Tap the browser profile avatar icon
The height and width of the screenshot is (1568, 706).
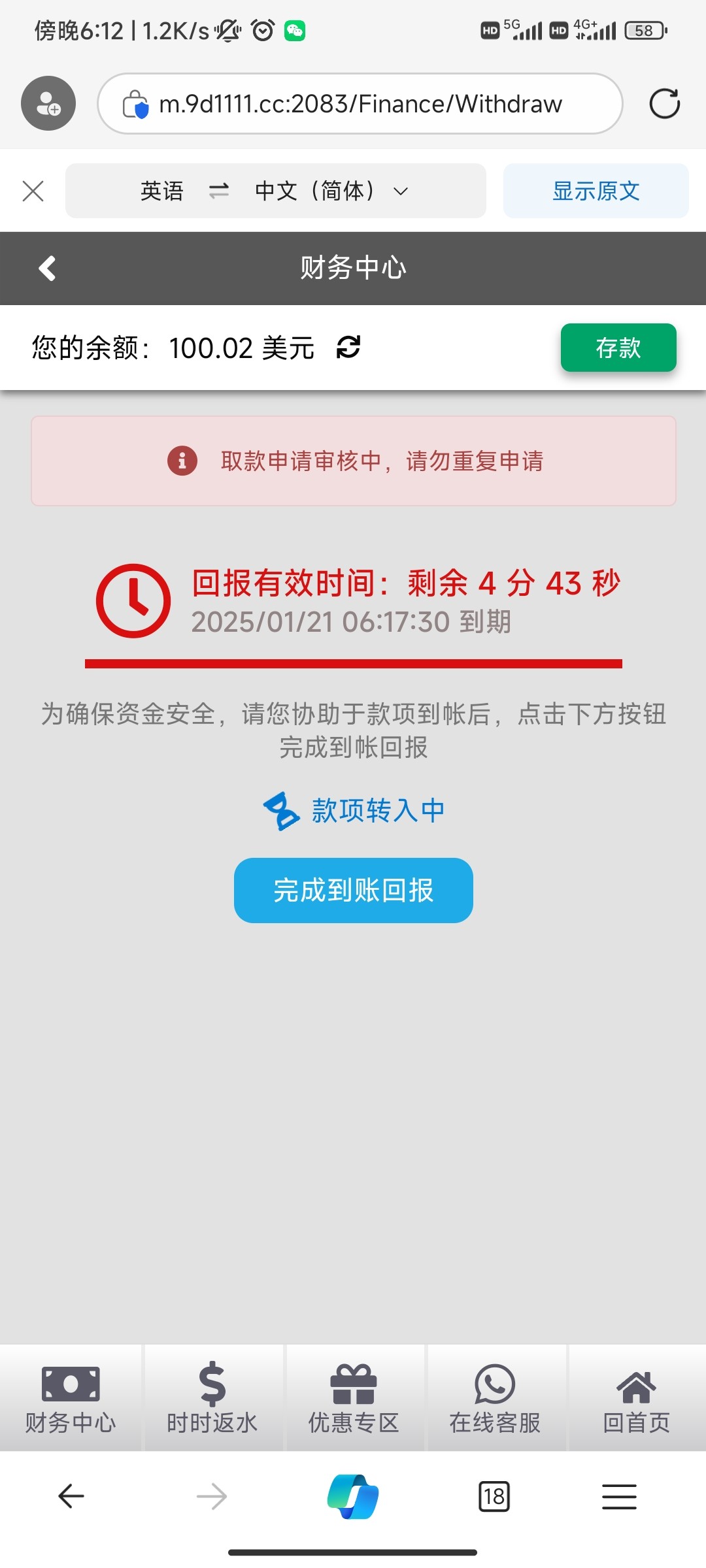[x=48, y=103]
